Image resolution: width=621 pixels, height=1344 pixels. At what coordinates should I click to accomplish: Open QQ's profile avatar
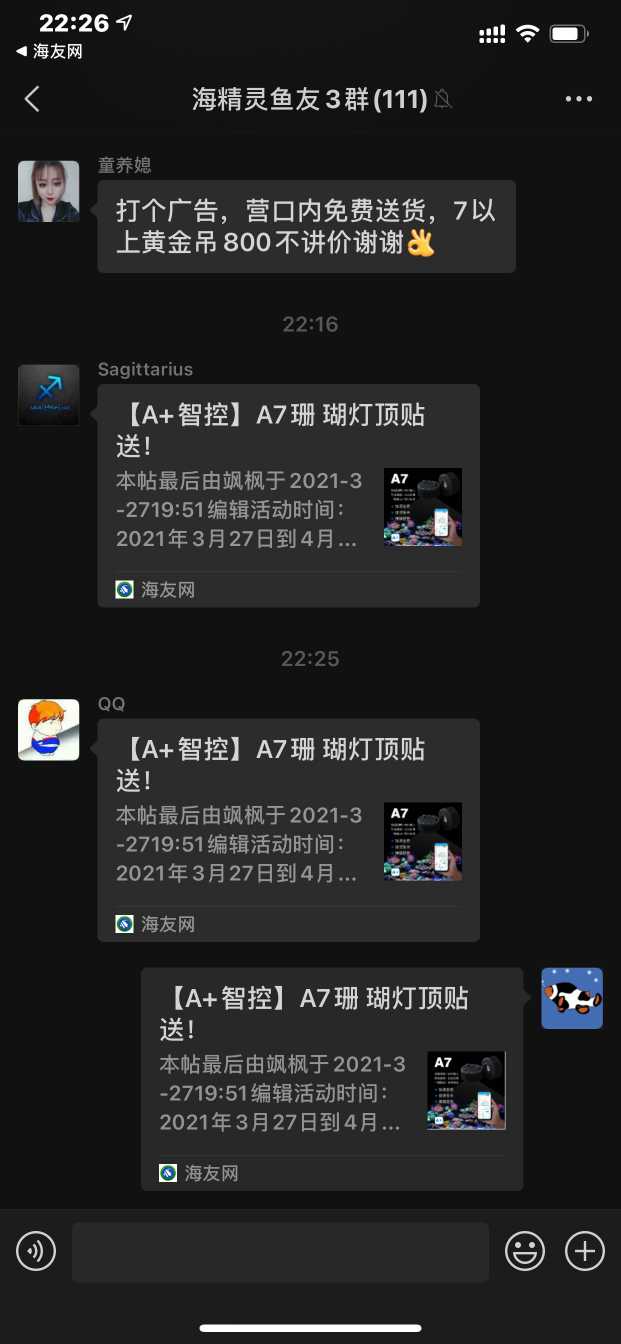48,729
